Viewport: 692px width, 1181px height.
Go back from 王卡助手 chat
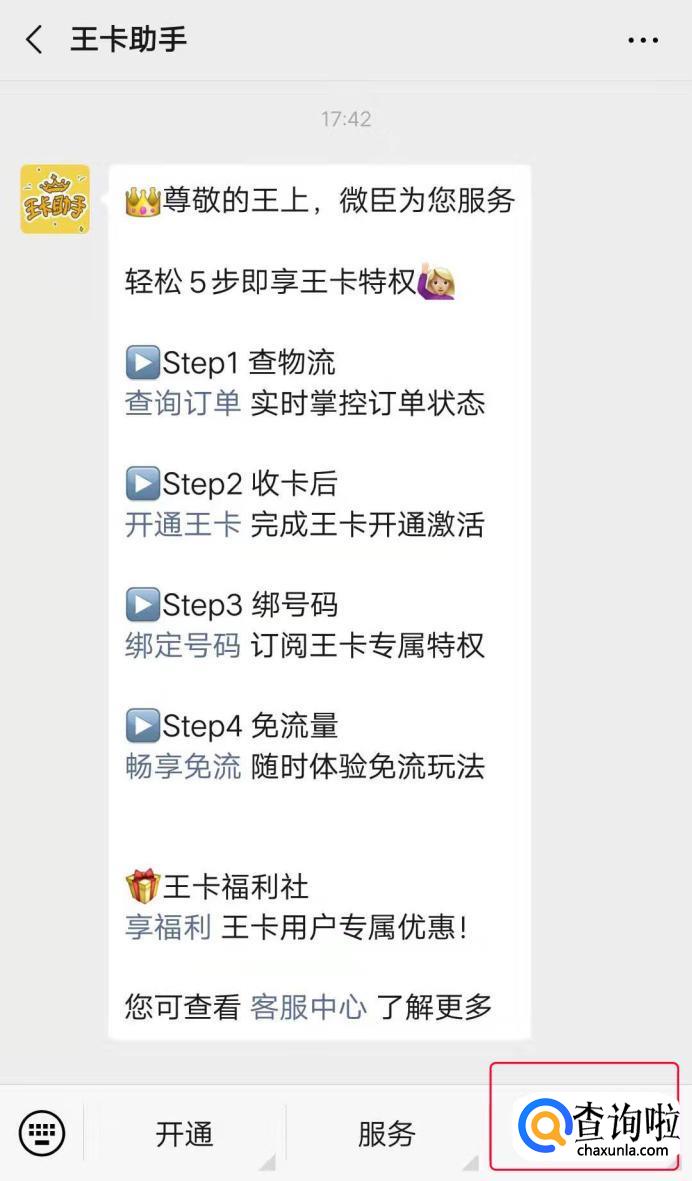tap(35, 40)
